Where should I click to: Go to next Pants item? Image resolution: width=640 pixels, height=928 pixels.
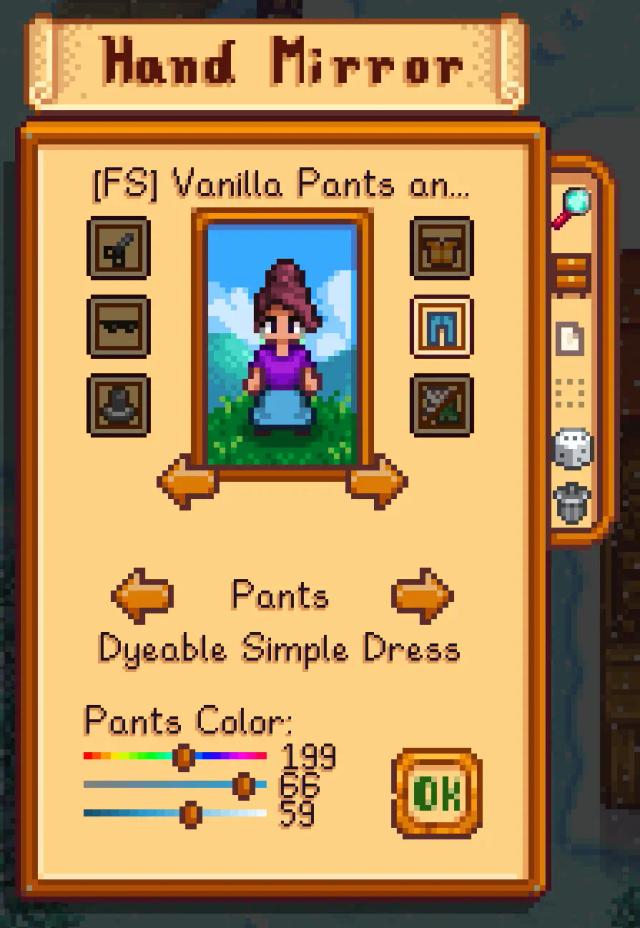(422, 596)
